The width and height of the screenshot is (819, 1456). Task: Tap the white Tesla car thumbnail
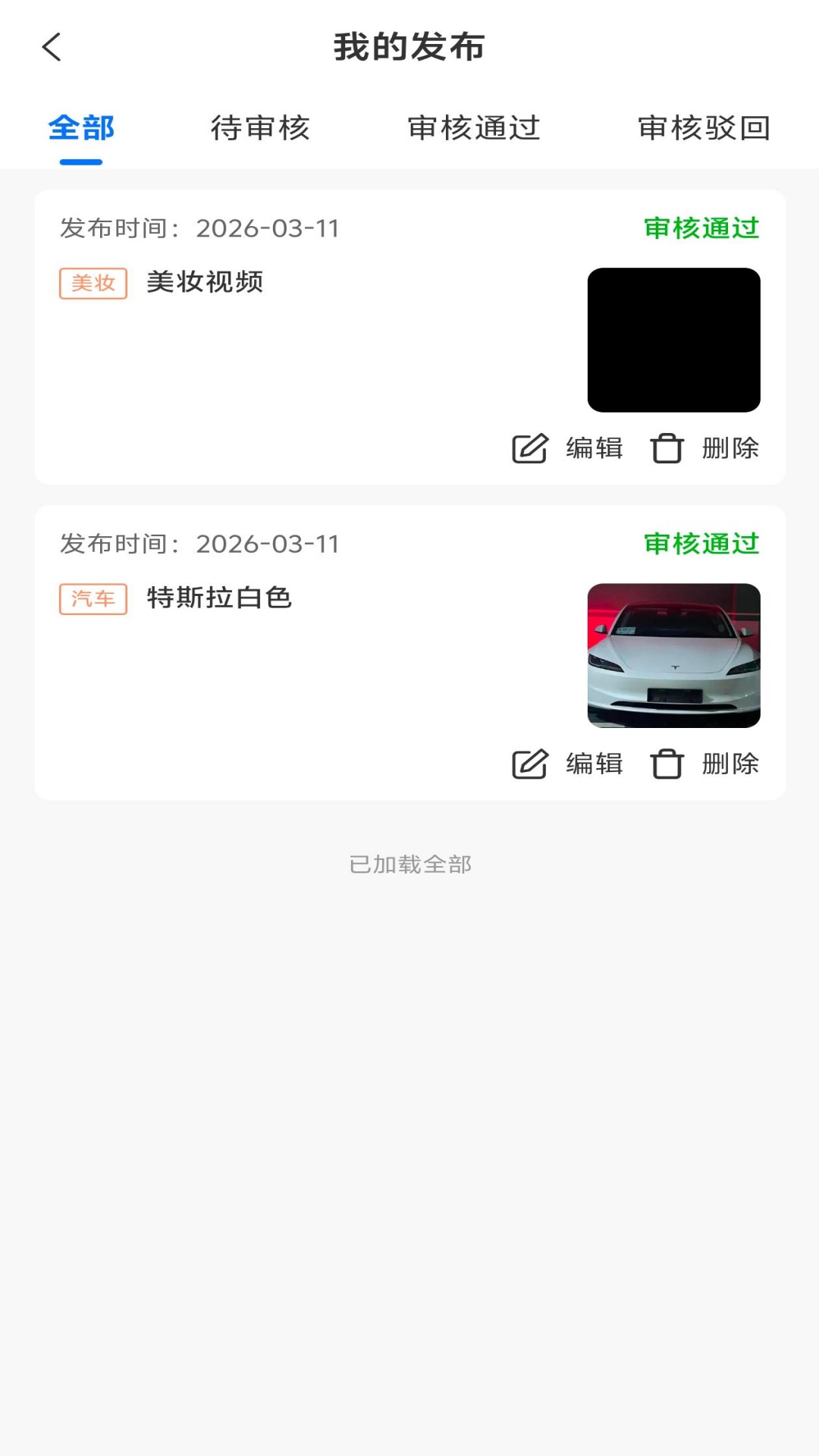tap(673, 654)
